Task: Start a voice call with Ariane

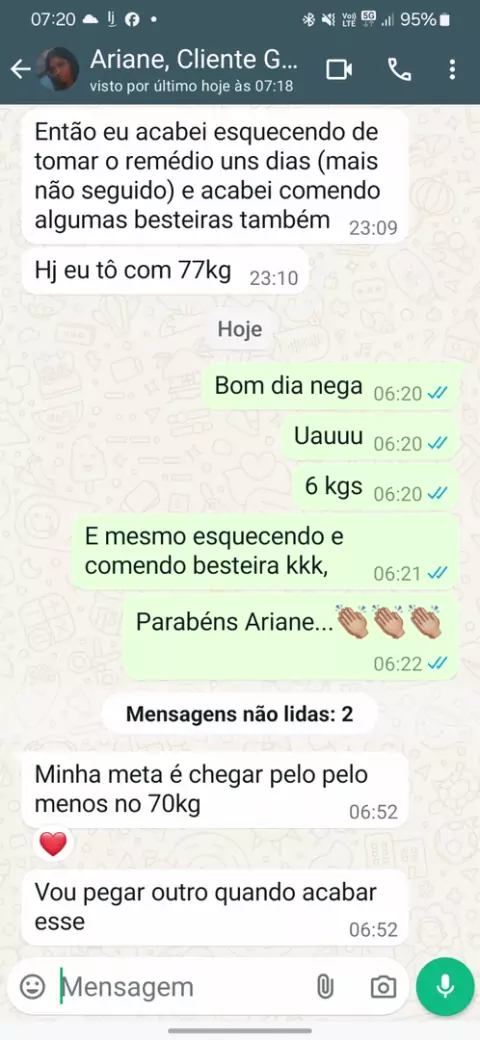Action: pyautogui.click(x=399, y=70)
